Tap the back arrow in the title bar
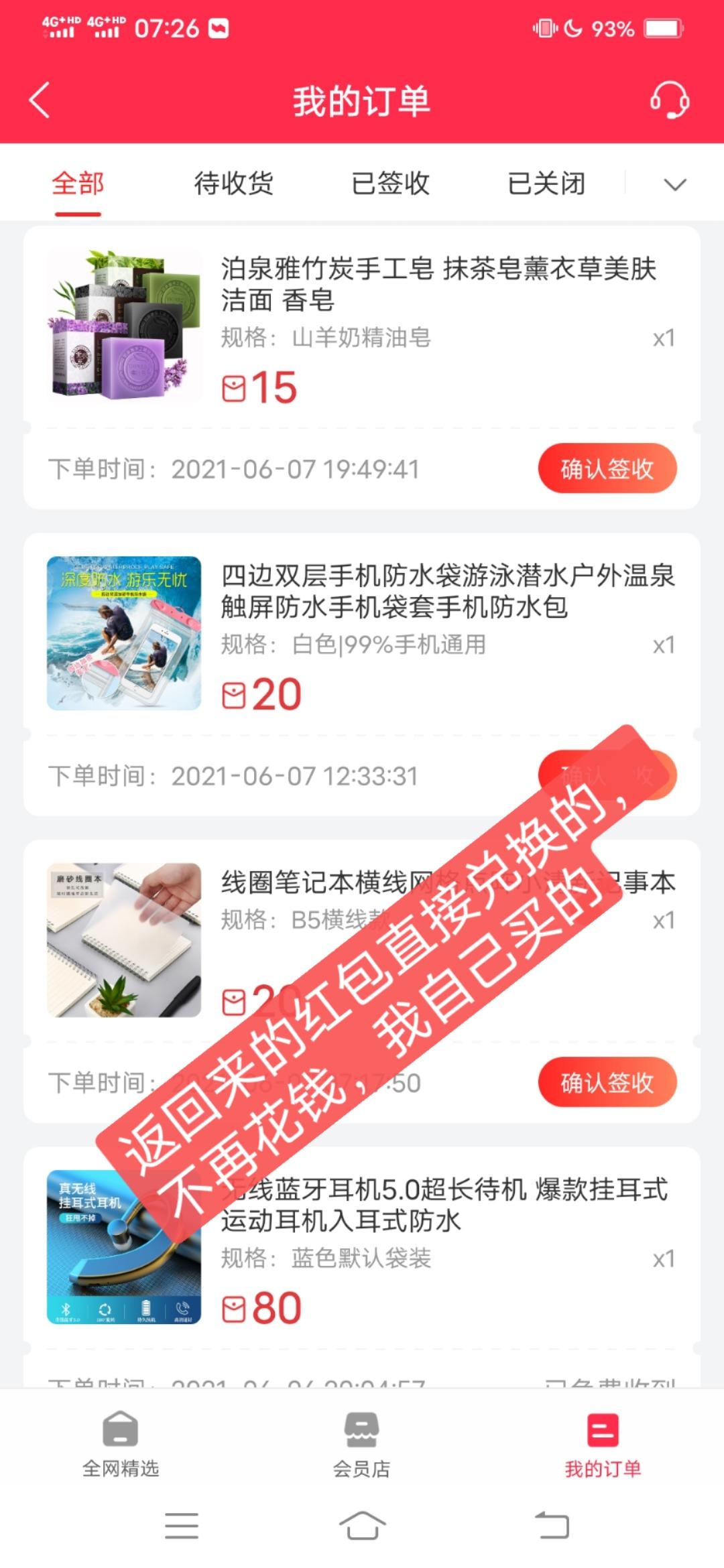 pyautogui.click(x=40, y=101)
